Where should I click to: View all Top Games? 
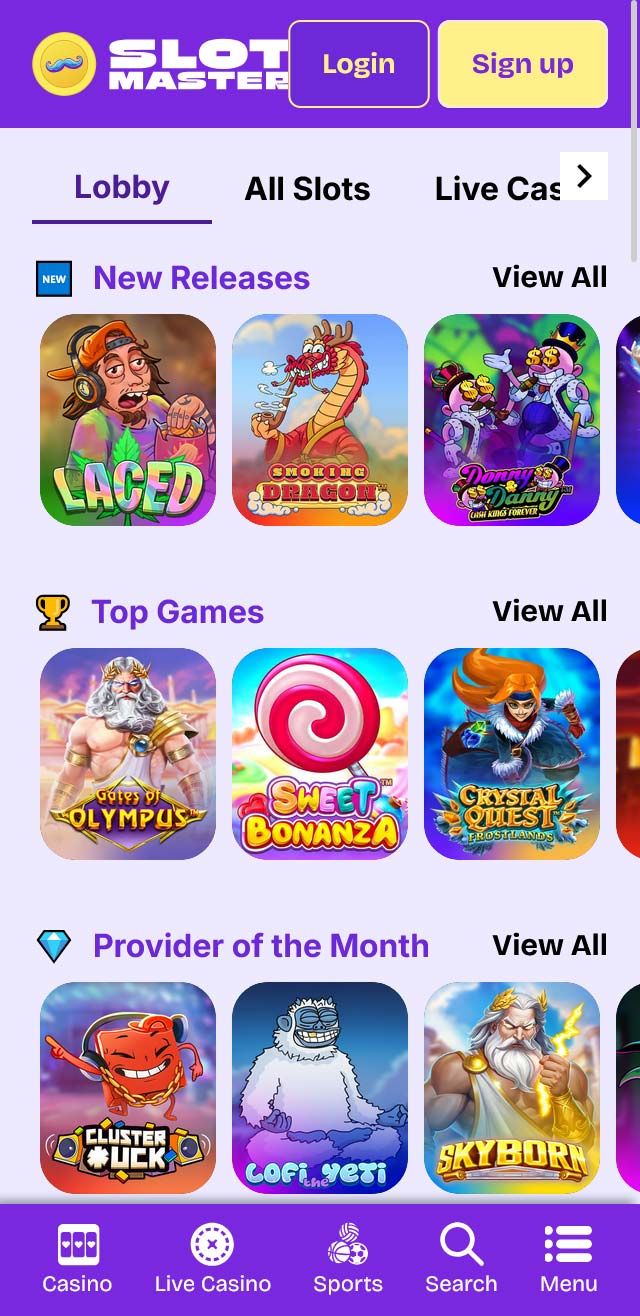[x=549, y=611]
